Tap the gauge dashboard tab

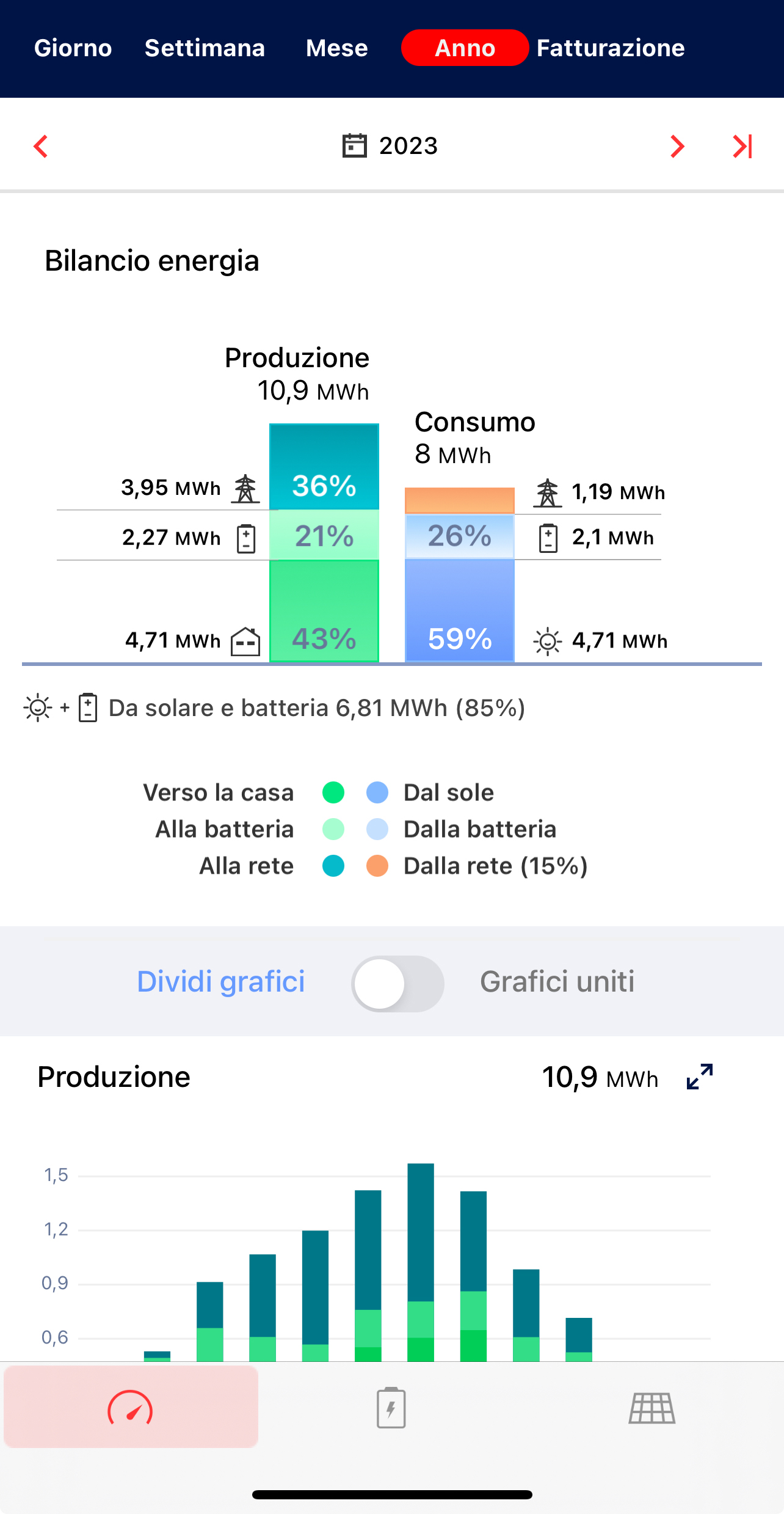point(131,1407)
